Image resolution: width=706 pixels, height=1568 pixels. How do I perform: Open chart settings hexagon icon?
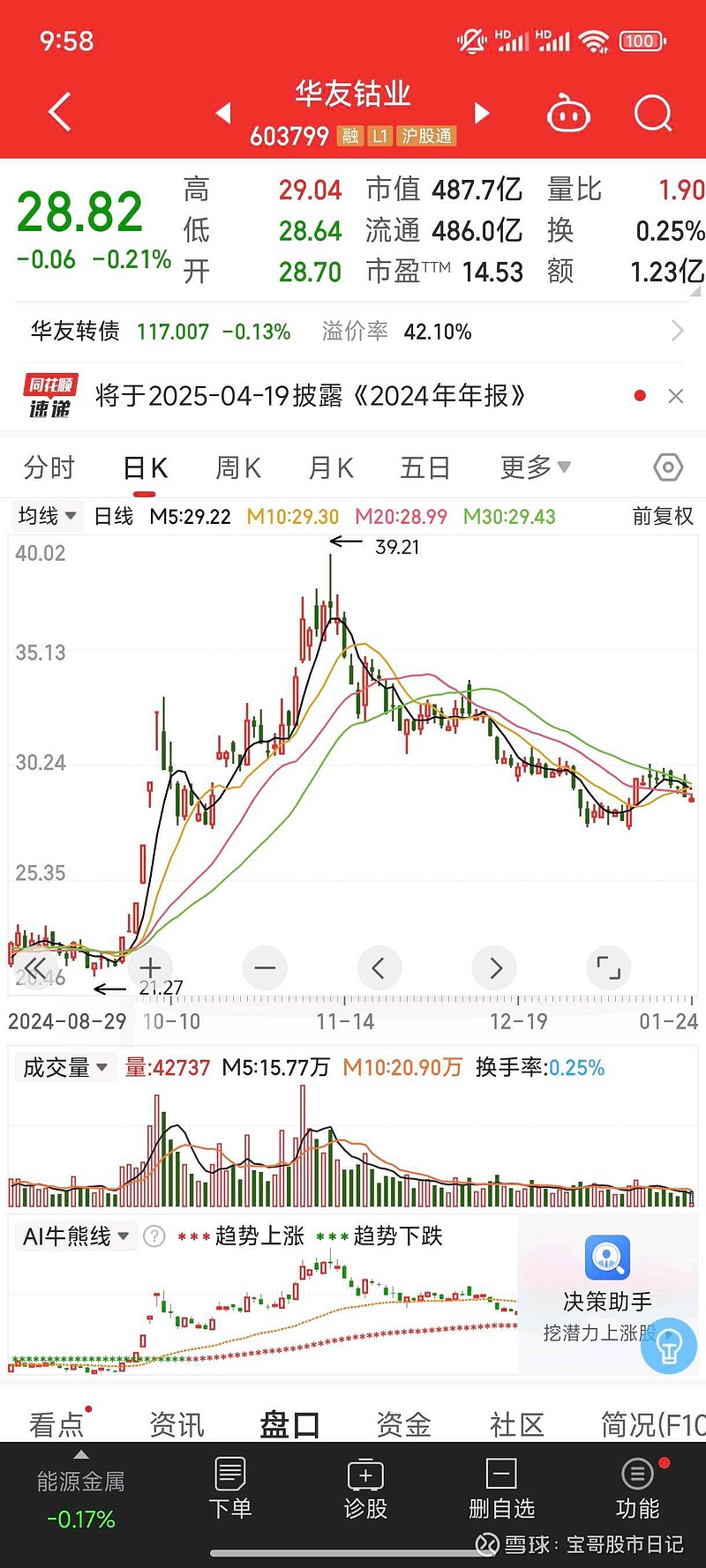point(668,467)
